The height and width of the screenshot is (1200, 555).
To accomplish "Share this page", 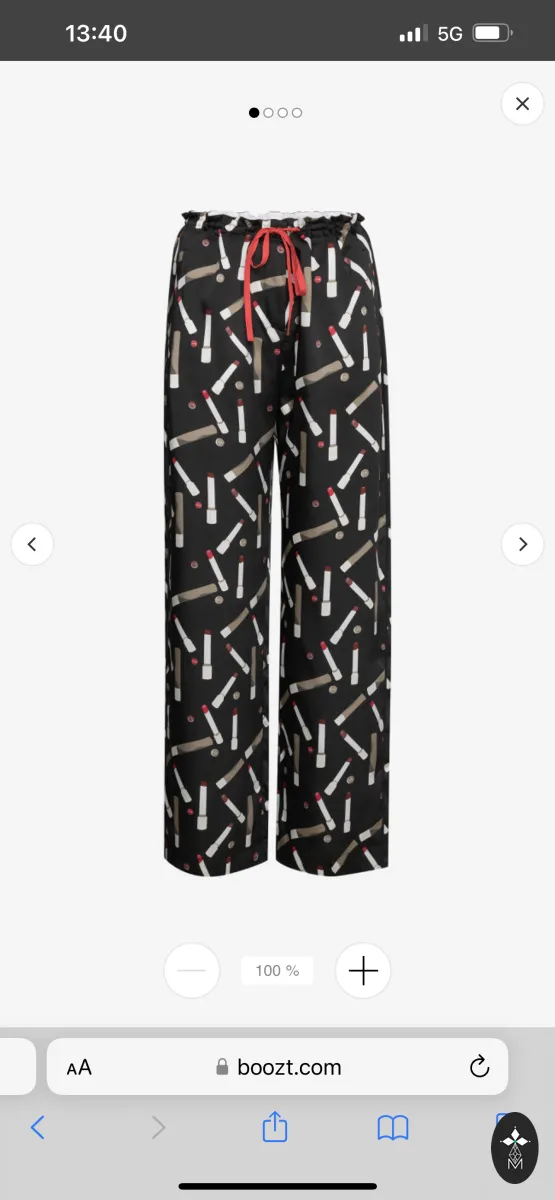I will tap(275, 1127).
